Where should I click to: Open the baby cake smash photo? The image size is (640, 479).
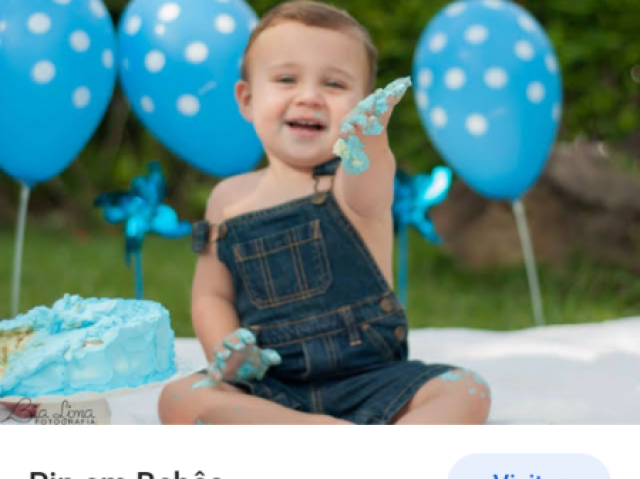(320, 212)
